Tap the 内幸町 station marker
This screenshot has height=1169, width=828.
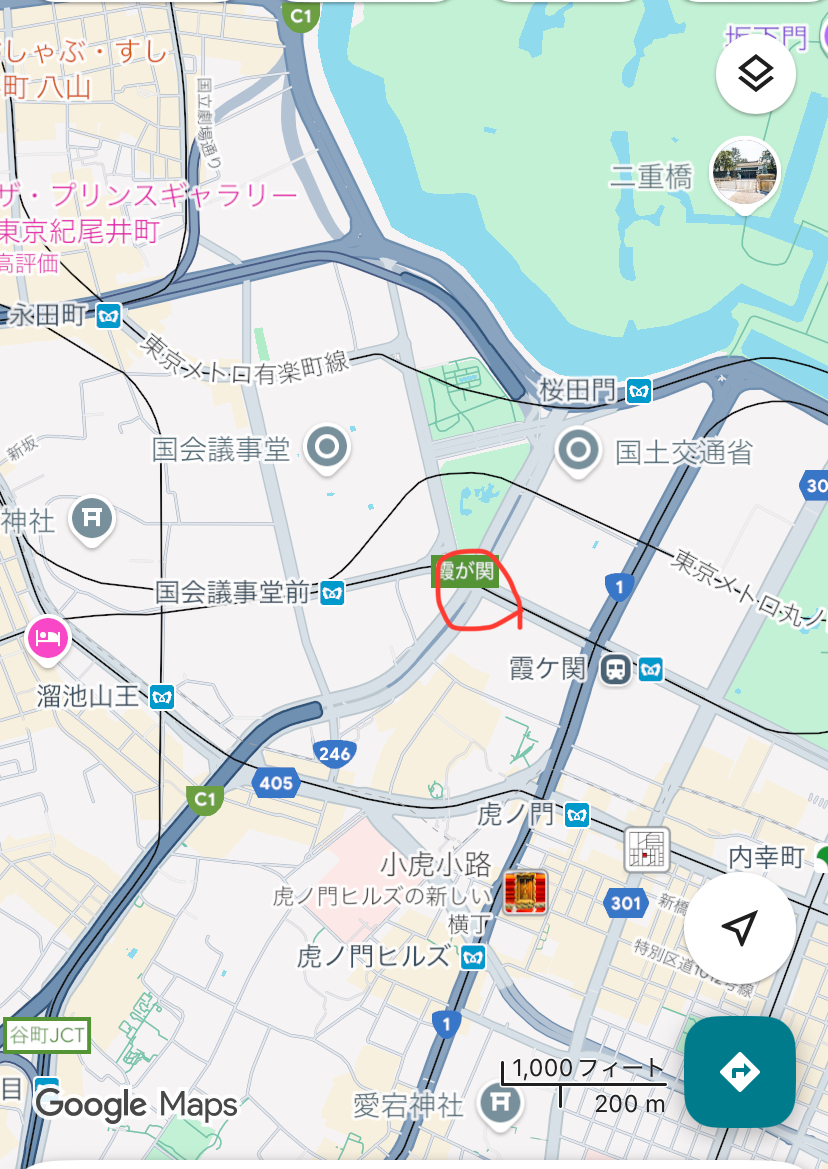pyautogui.click(x=818, y=856)
